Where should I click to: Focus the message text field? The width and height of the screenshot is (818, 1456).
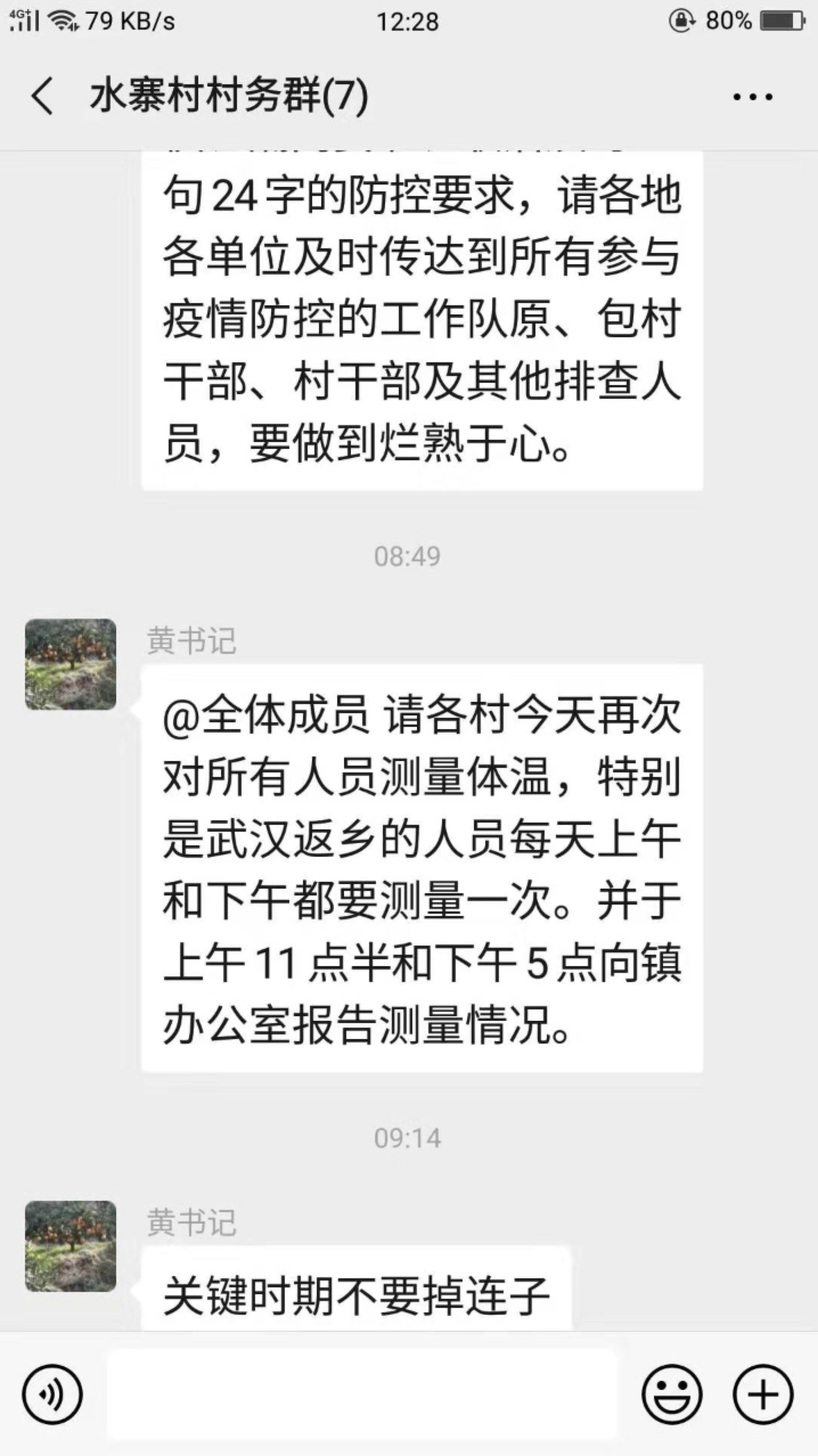362,1394
